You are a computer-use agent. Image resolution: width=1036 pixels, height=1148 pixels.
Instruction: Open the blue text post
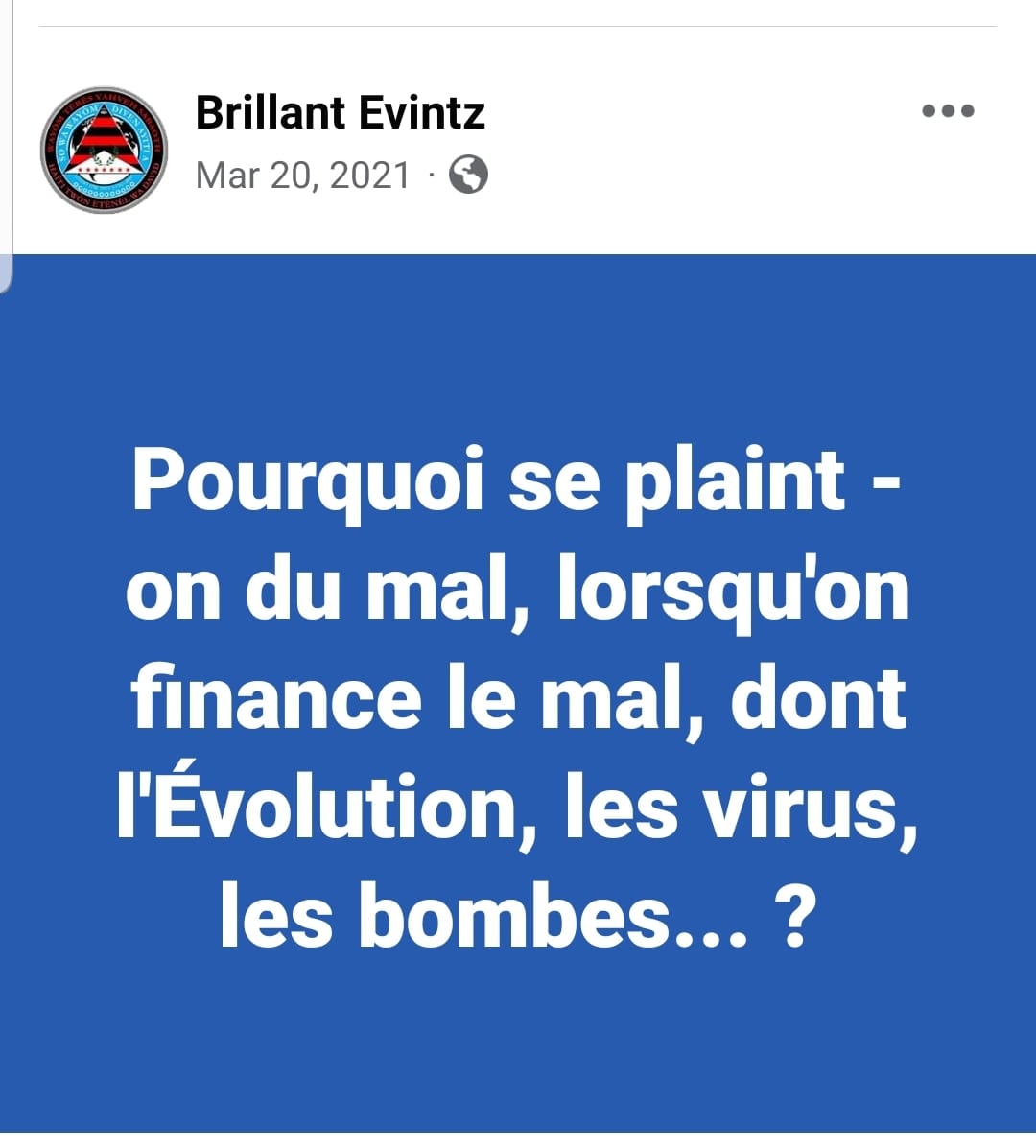click(518, 695)
